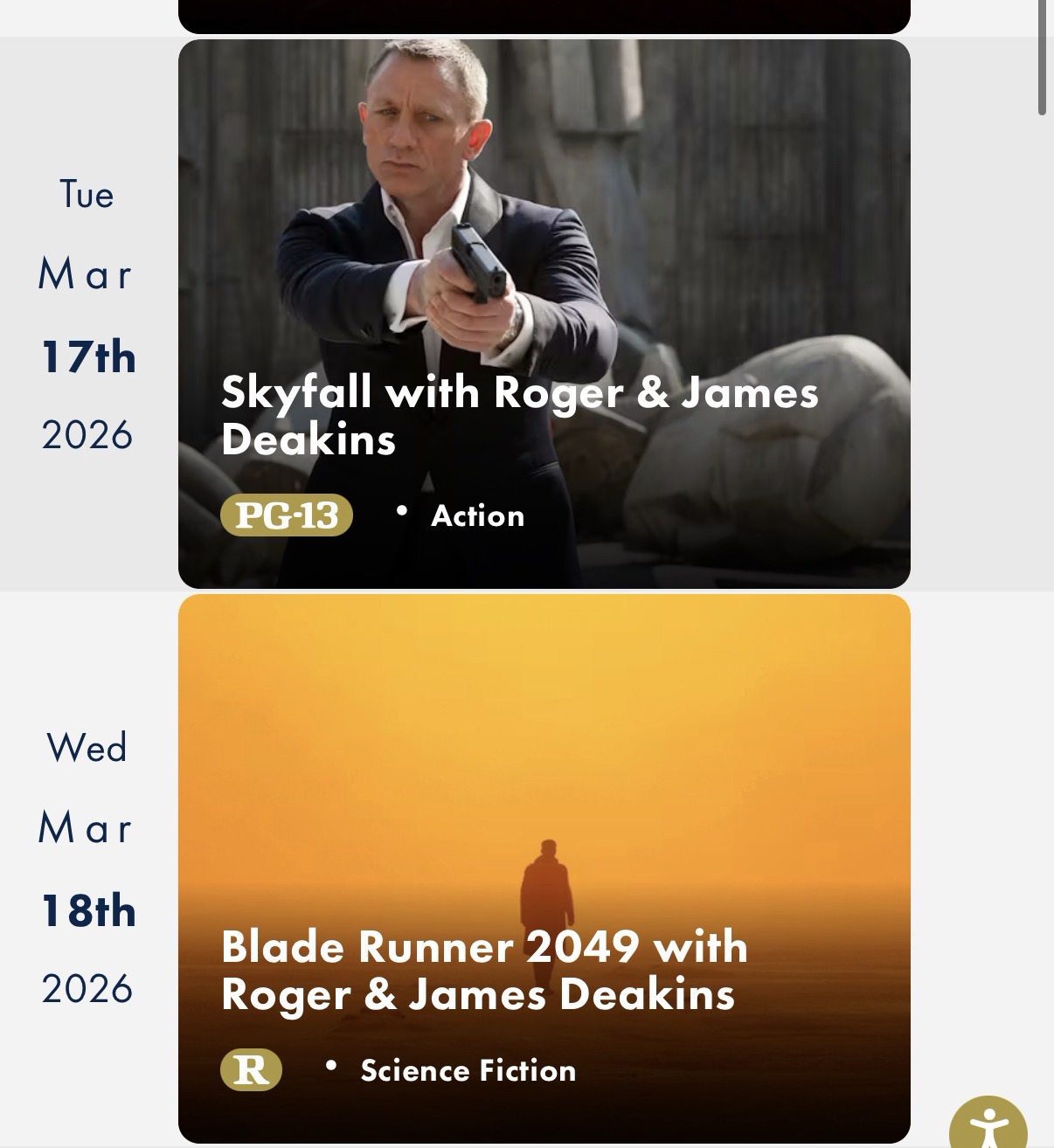Open the accessibility options button
Screen dimensions: 1054x1148
(988, 1127)
